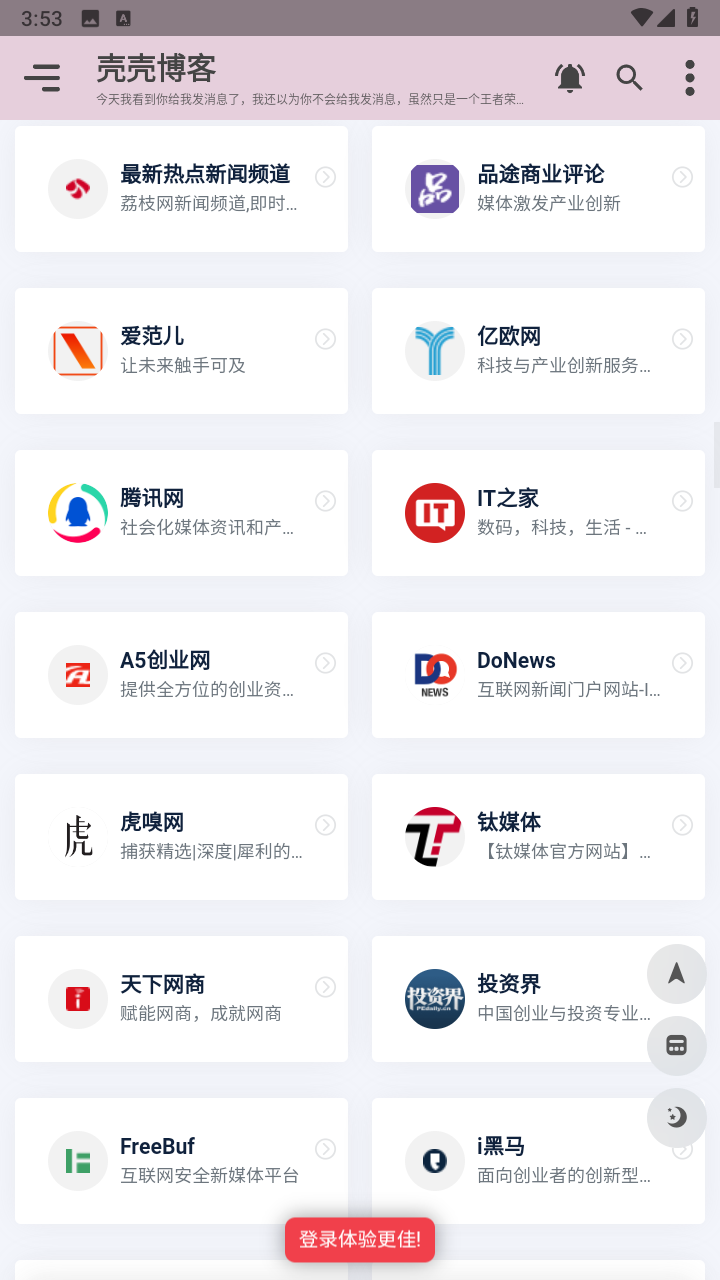Open the IT之家 card
Screen dimensions: 720x1280
point(538,513)
